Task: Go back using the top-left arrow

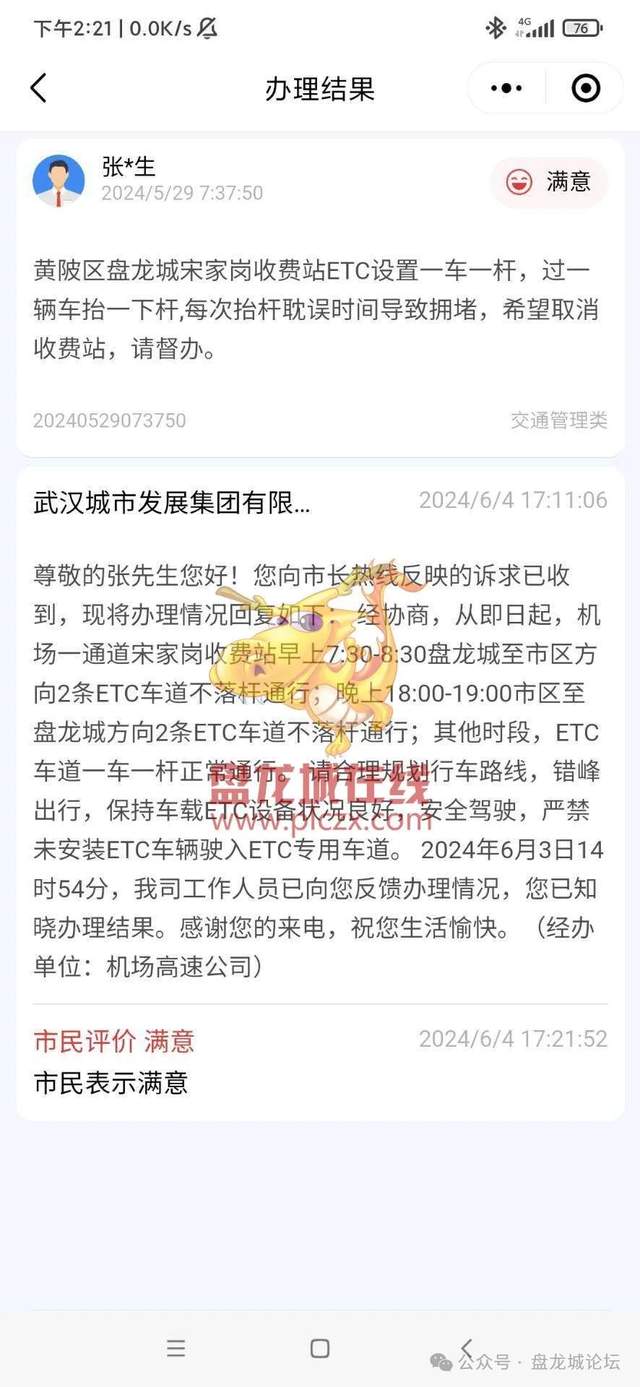Action: click(x=38, y=88)
